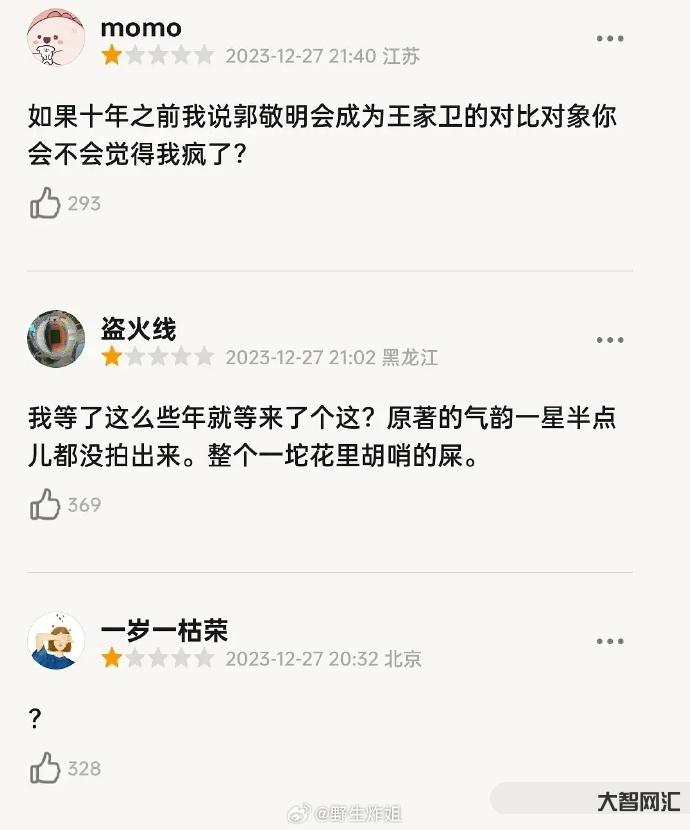Open the overflow menu on momo's review
Screen dimensions: 690x830
tap(610, 39)
